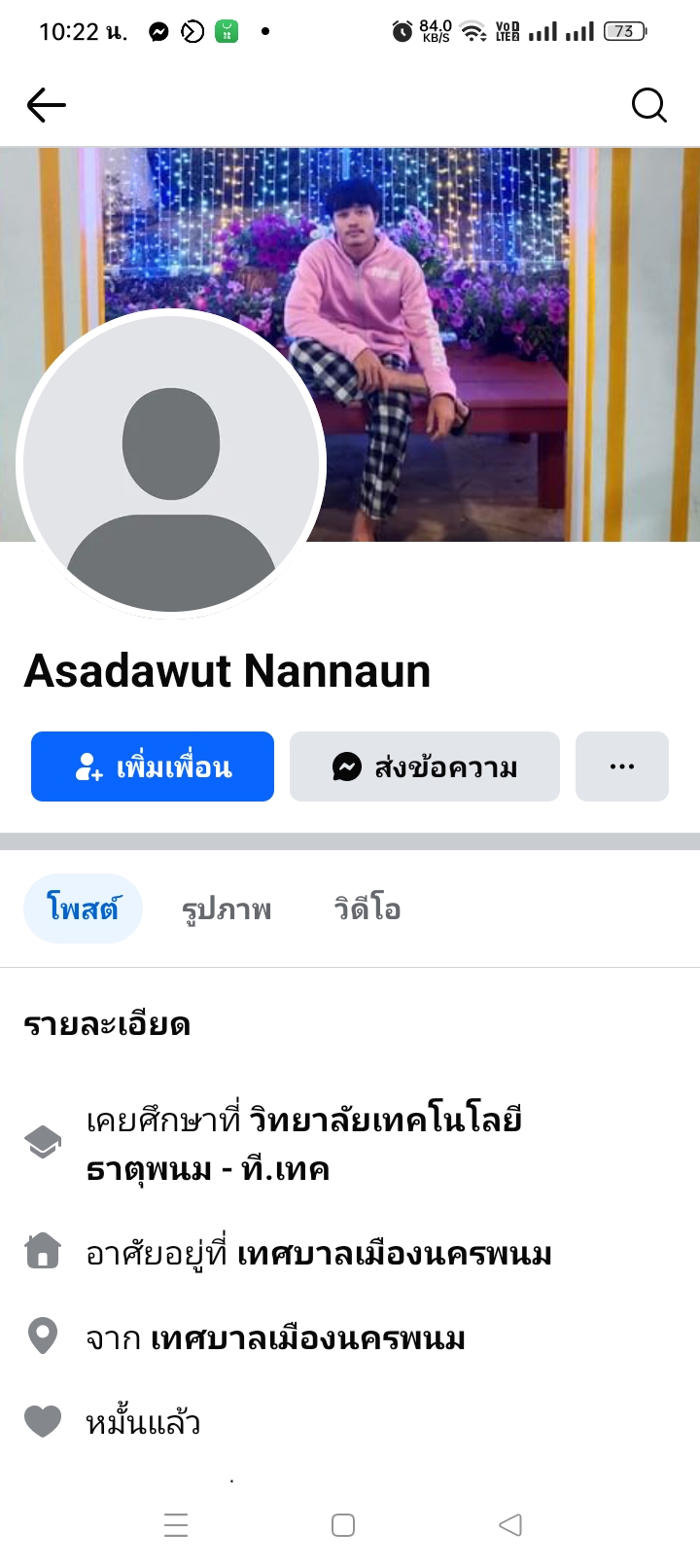
Task: Open recent apps from navigation bar
Action: (x=176, y=1524)
